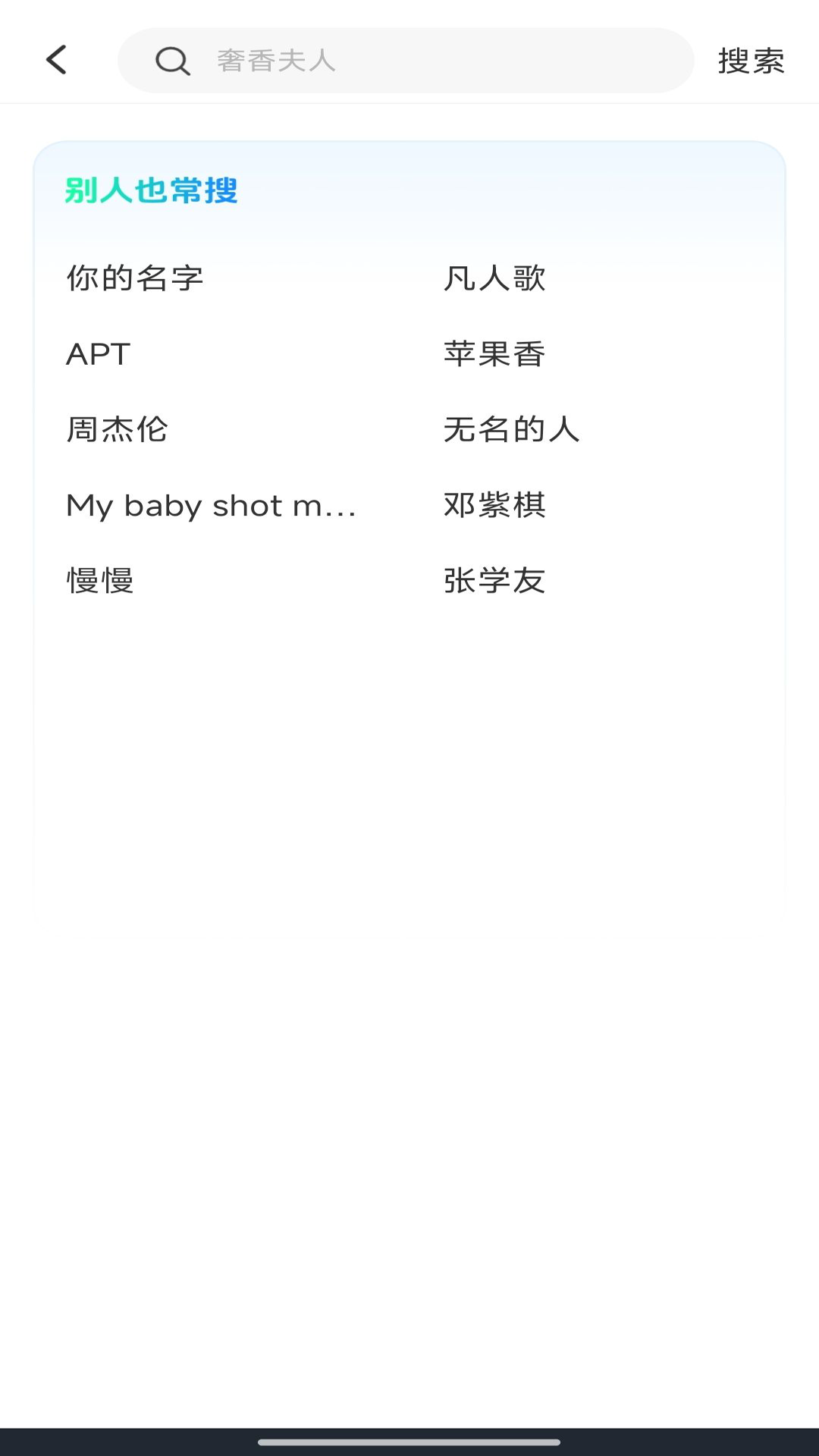Viewport: 819px width, 1456px height.
Task: Choose the APT suggestion
Action: pos(99,354)
